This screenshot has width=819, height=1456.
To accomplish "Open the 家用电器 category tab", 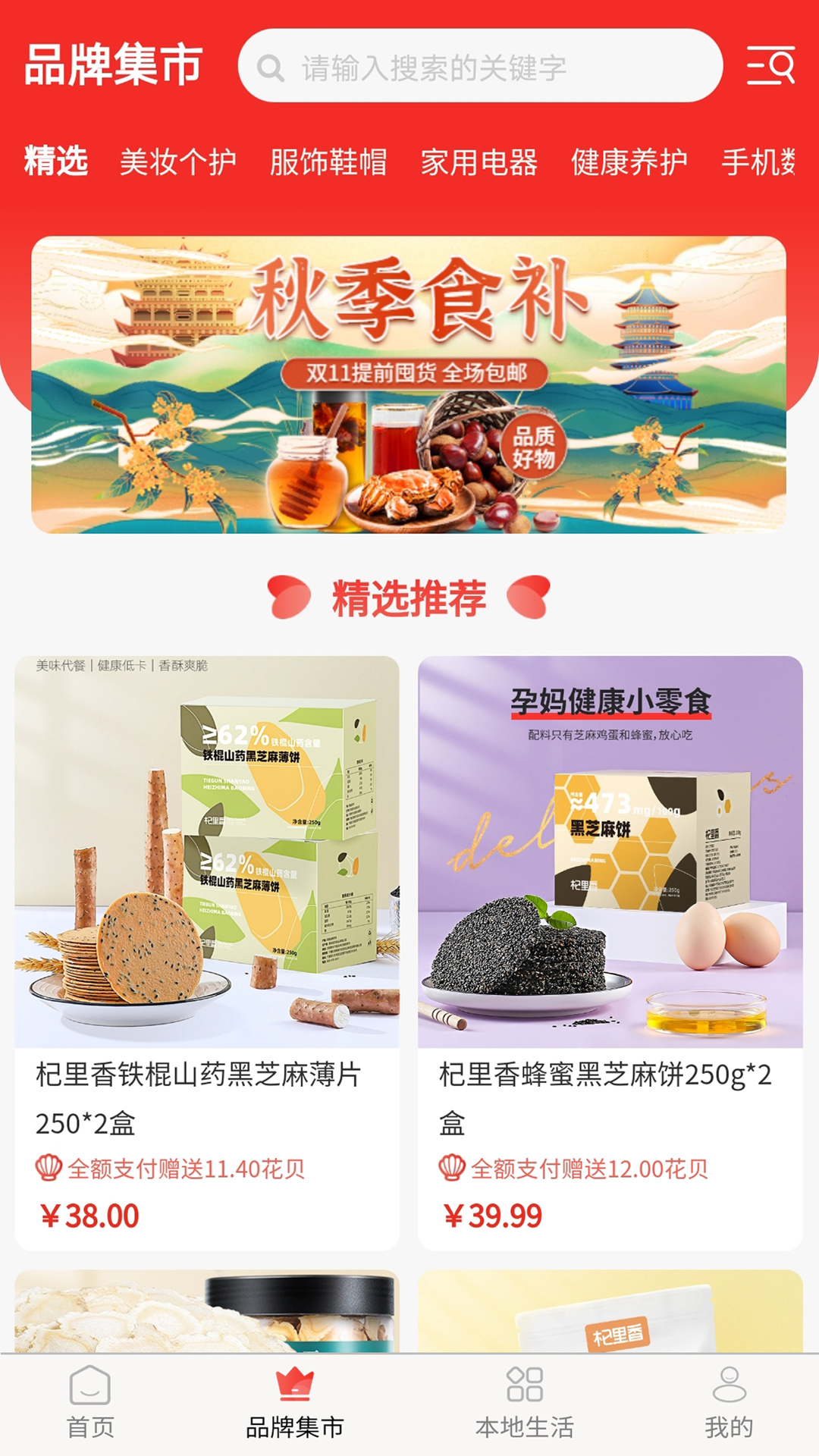I will coord(479,162).
